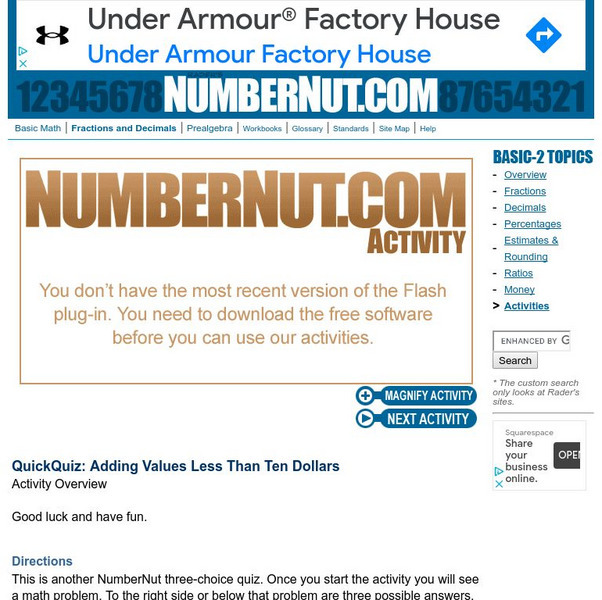
Task: View the Standards page
Action: pyautogui.click(x=350, y=129)
